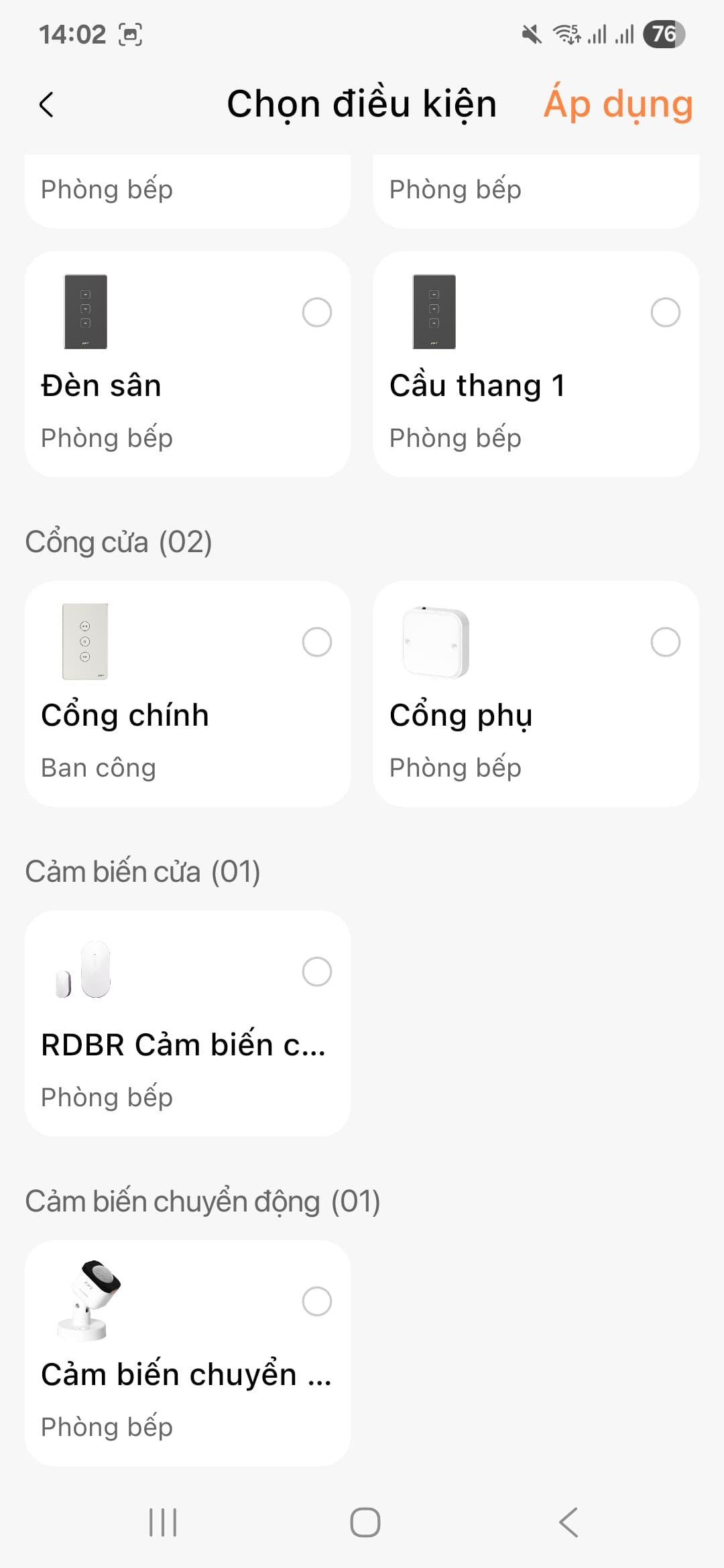The height and width of the screenshot is (1568, 724).
Task: Open the Cổng chính gate controller icon
Action: 84,641
